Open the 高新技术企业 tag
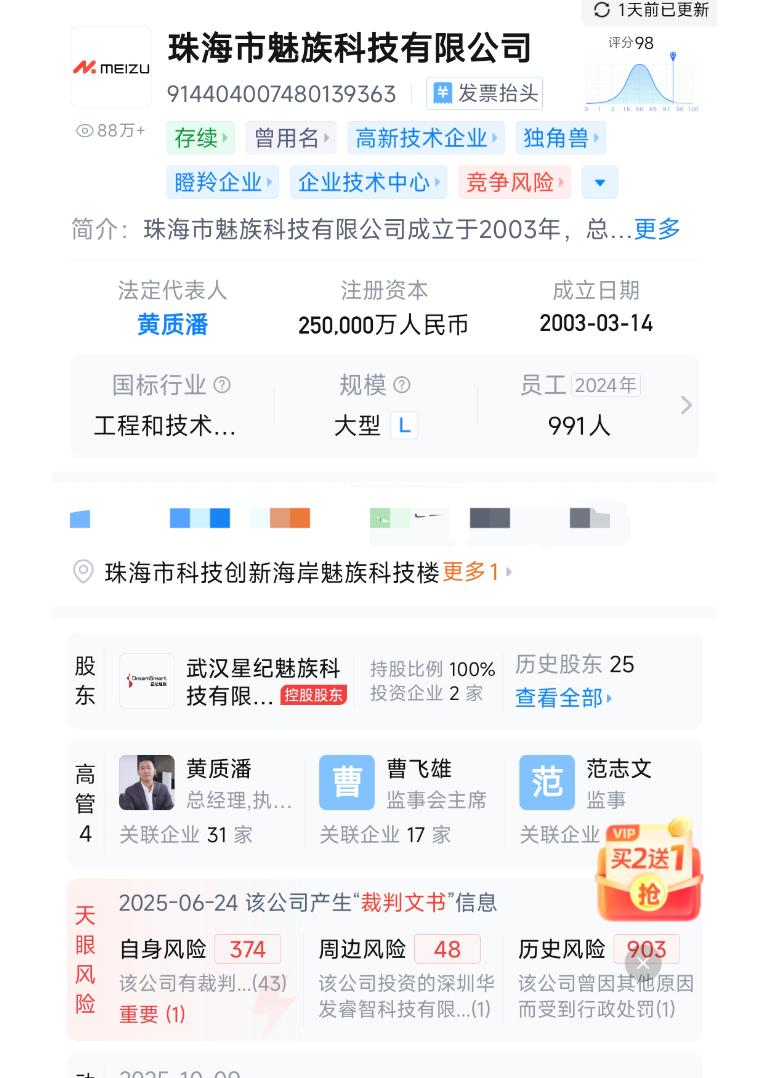Image resolution: width=758 pixels, height=1078 pixels. tap(427, 138)
